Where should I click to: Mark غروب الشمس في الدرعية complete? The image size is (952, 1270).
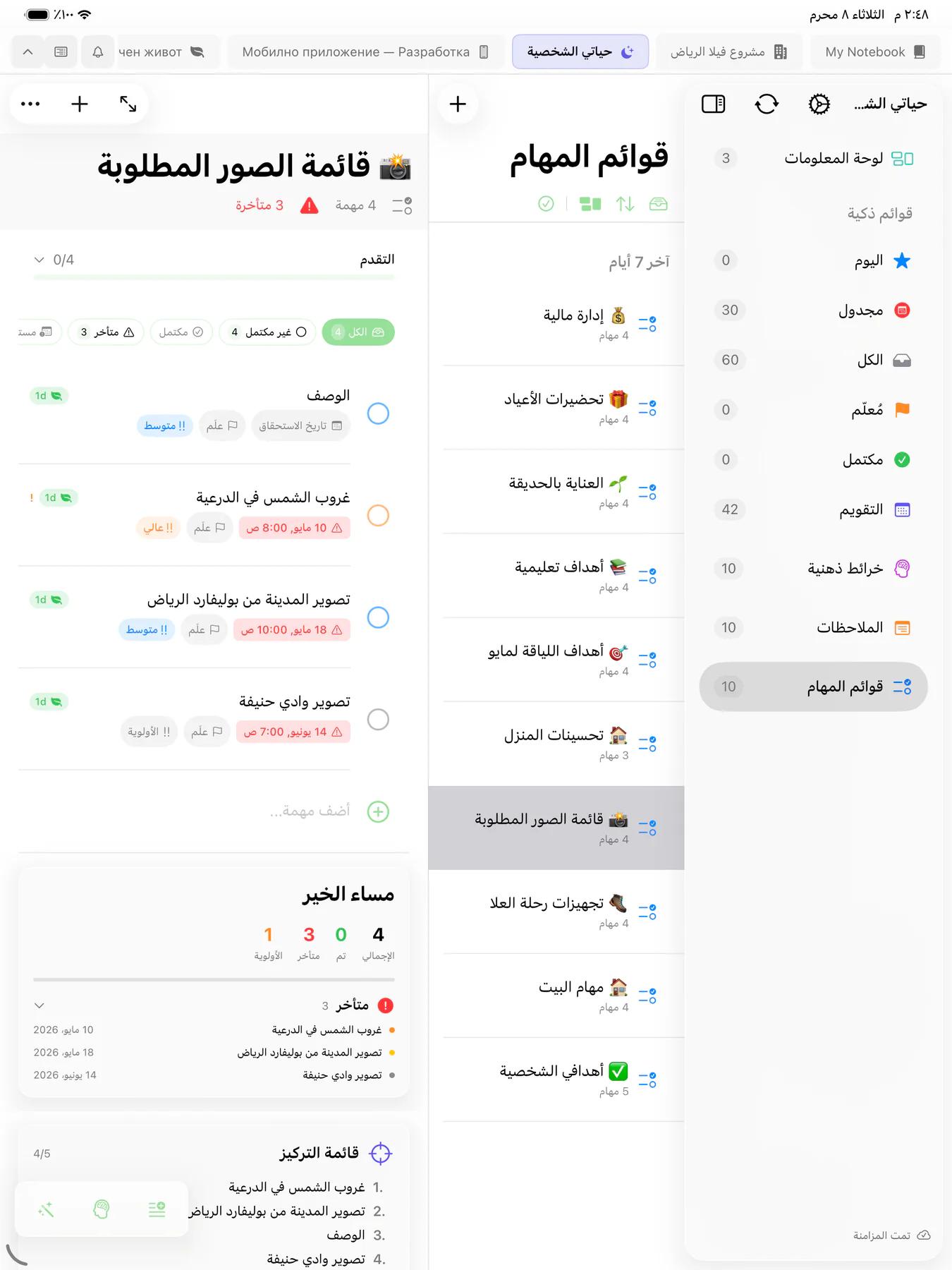tap(379, 515)
